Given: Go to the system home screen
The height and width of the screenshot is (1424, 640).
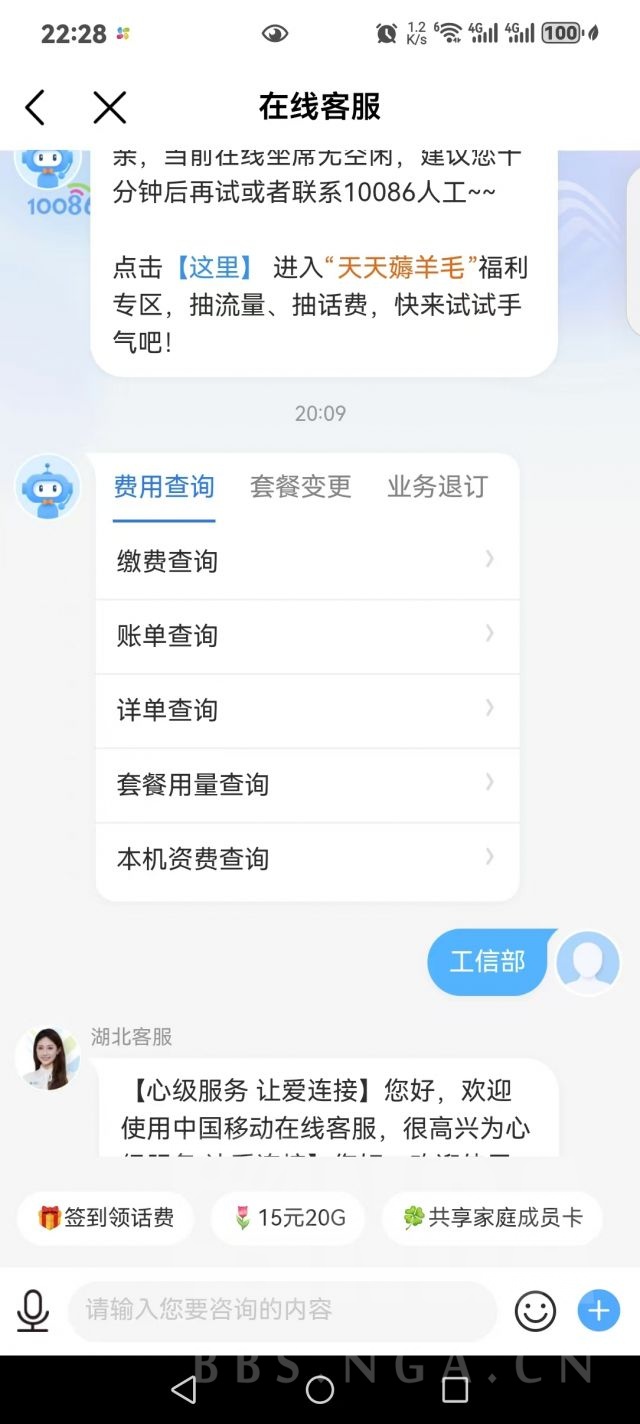Looking at the screenshot, I should (x=320, y=1389).
